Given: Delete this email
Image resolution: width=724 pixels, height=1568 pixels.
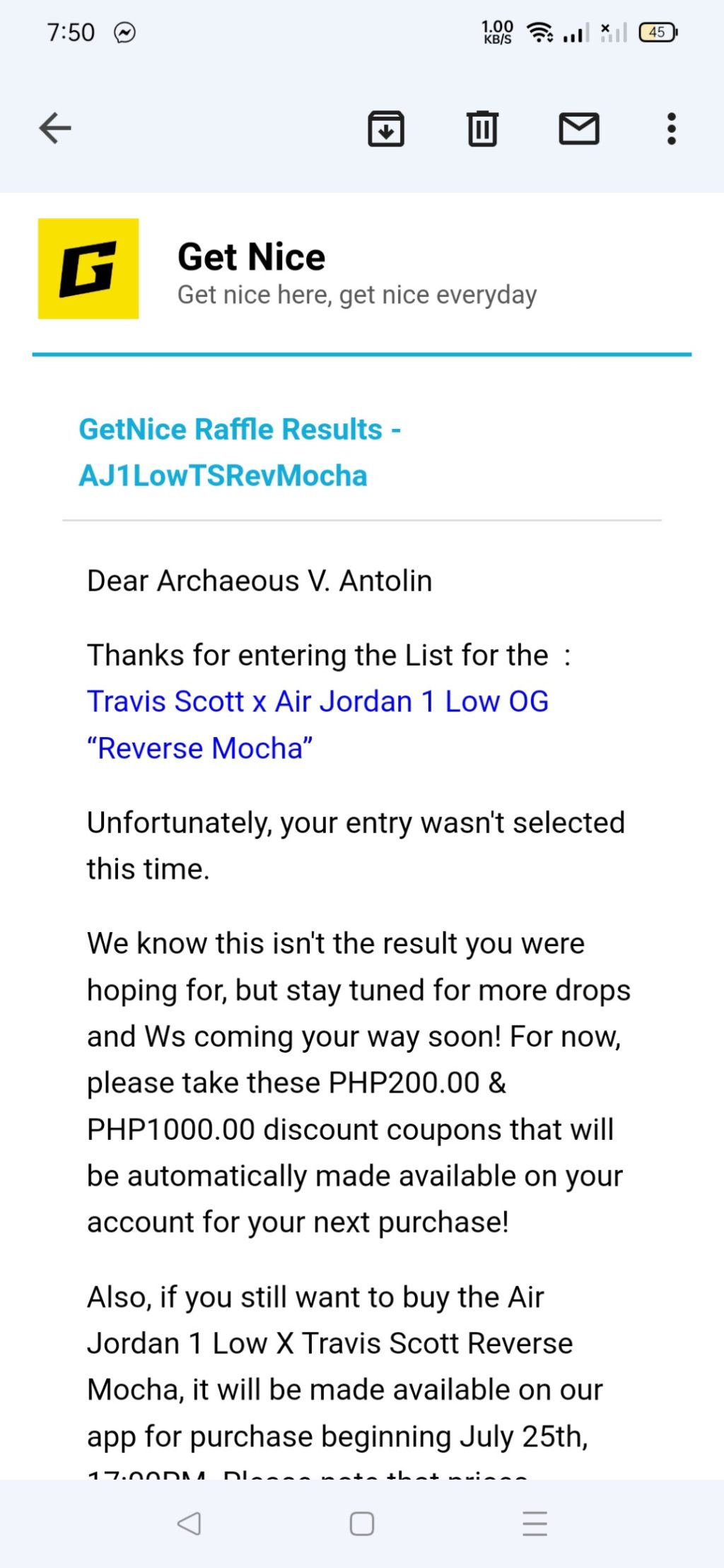Looking at the screenshot, I should click(483, 129).
